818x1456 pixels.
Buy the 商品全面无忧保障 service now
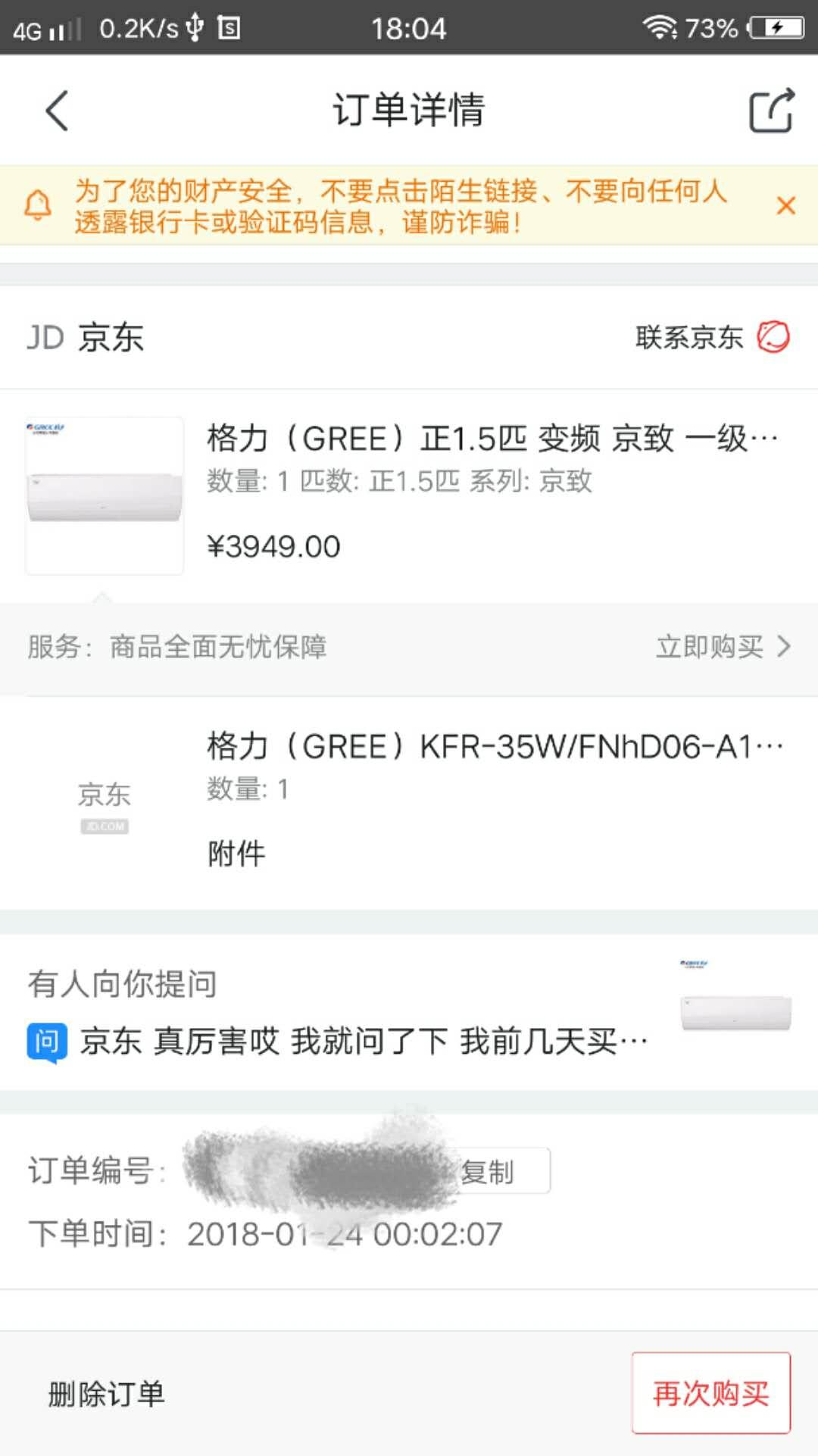(723, 647)
